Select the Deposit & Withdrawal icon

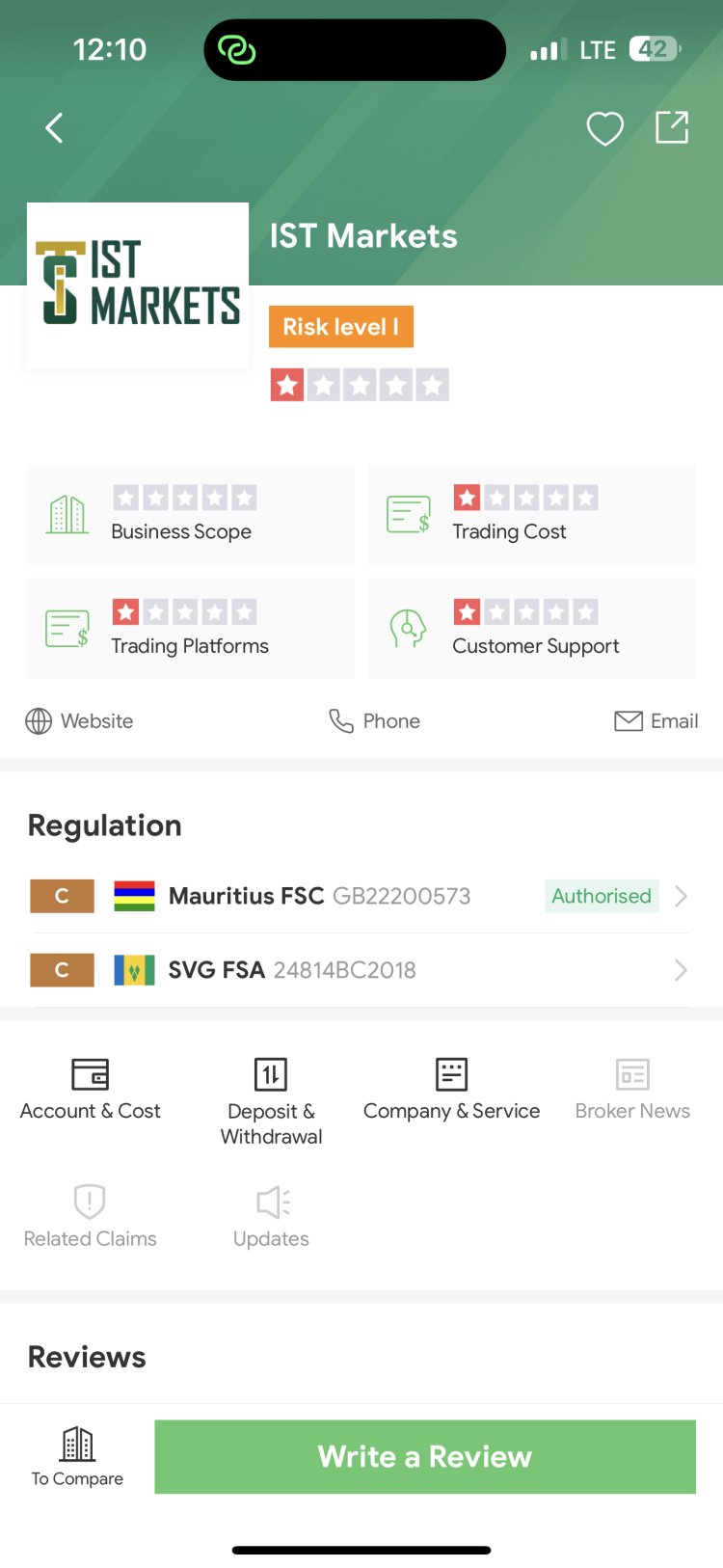pyautogui.click(x=270, y=1072)
